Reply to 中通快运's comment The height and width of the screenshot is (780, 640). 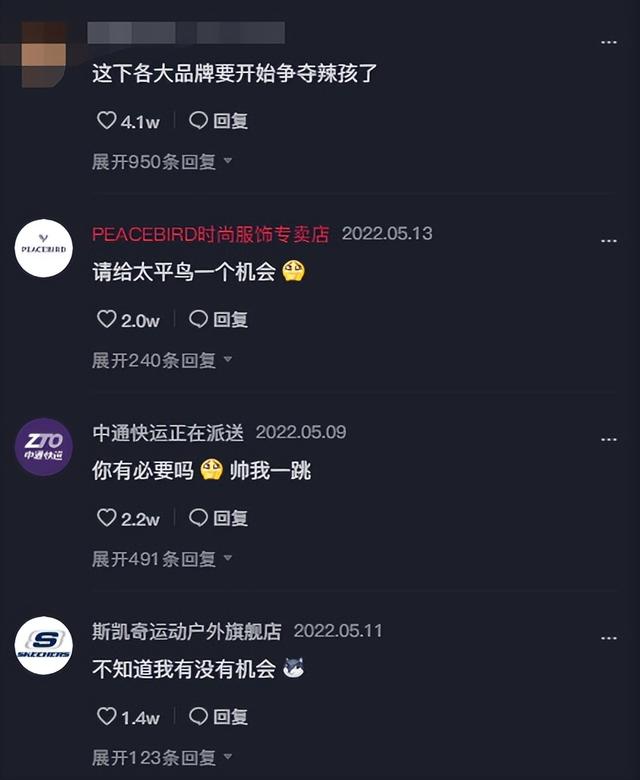tap(218, 518)
